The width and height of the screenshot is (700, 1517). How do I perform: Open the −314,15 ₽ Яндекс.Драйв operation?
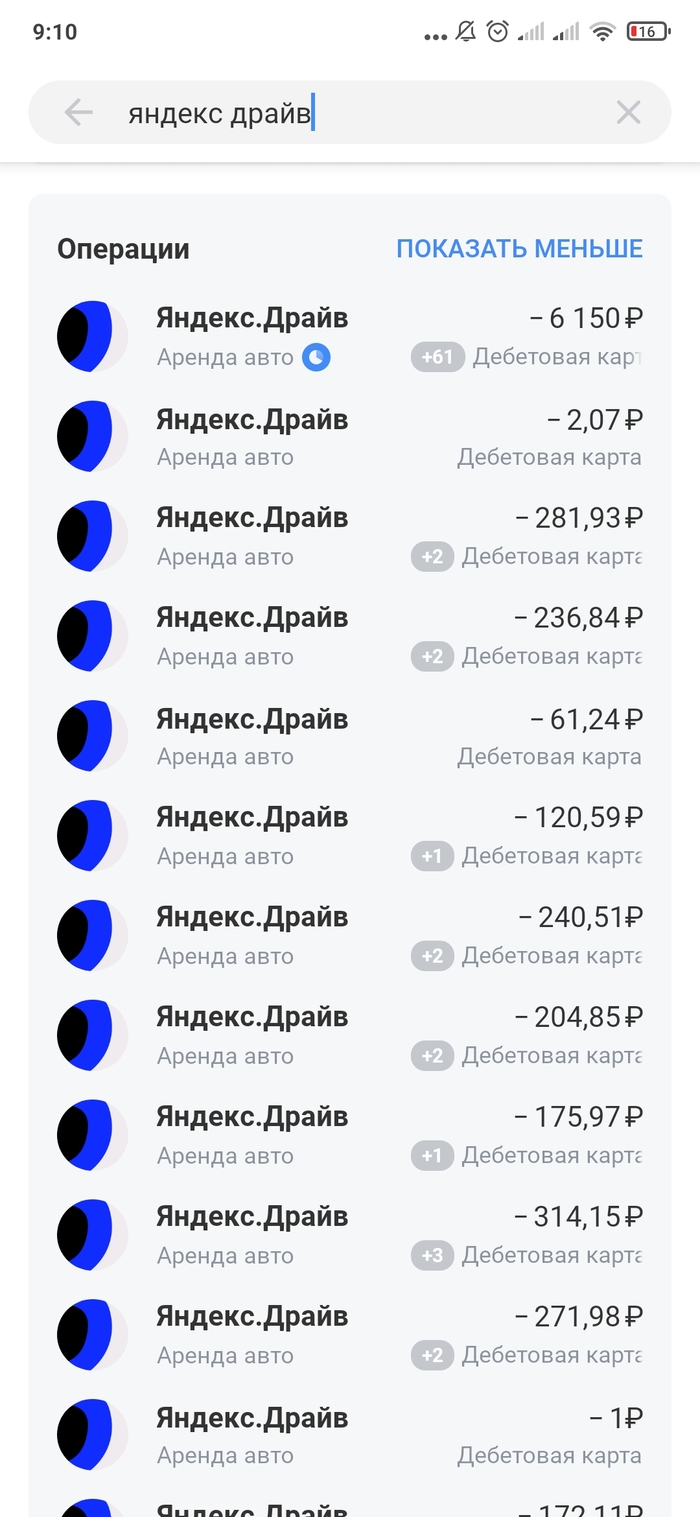point(350,1236)
